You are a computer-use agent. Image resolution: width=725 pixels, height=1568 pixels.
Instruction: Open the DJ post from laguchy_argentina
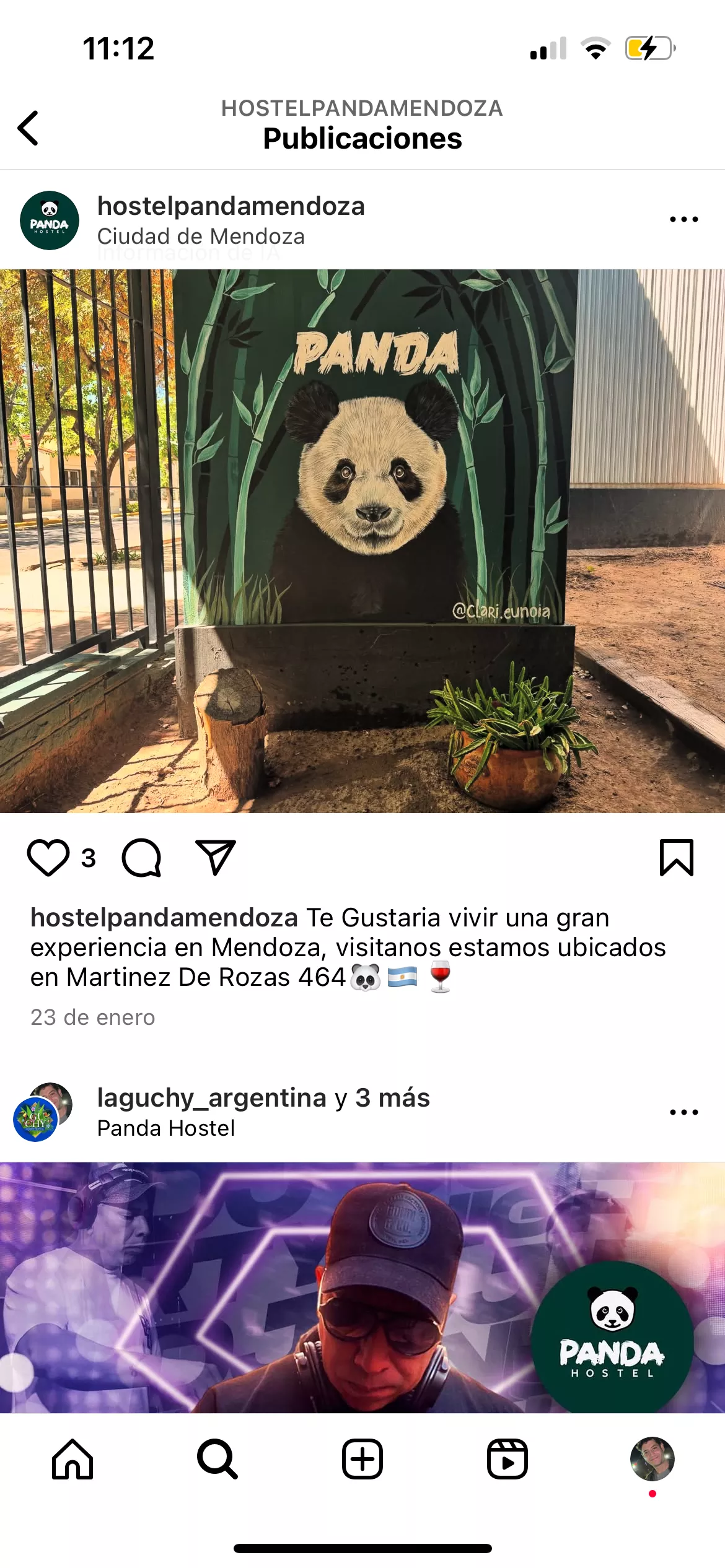(362, 1287)
